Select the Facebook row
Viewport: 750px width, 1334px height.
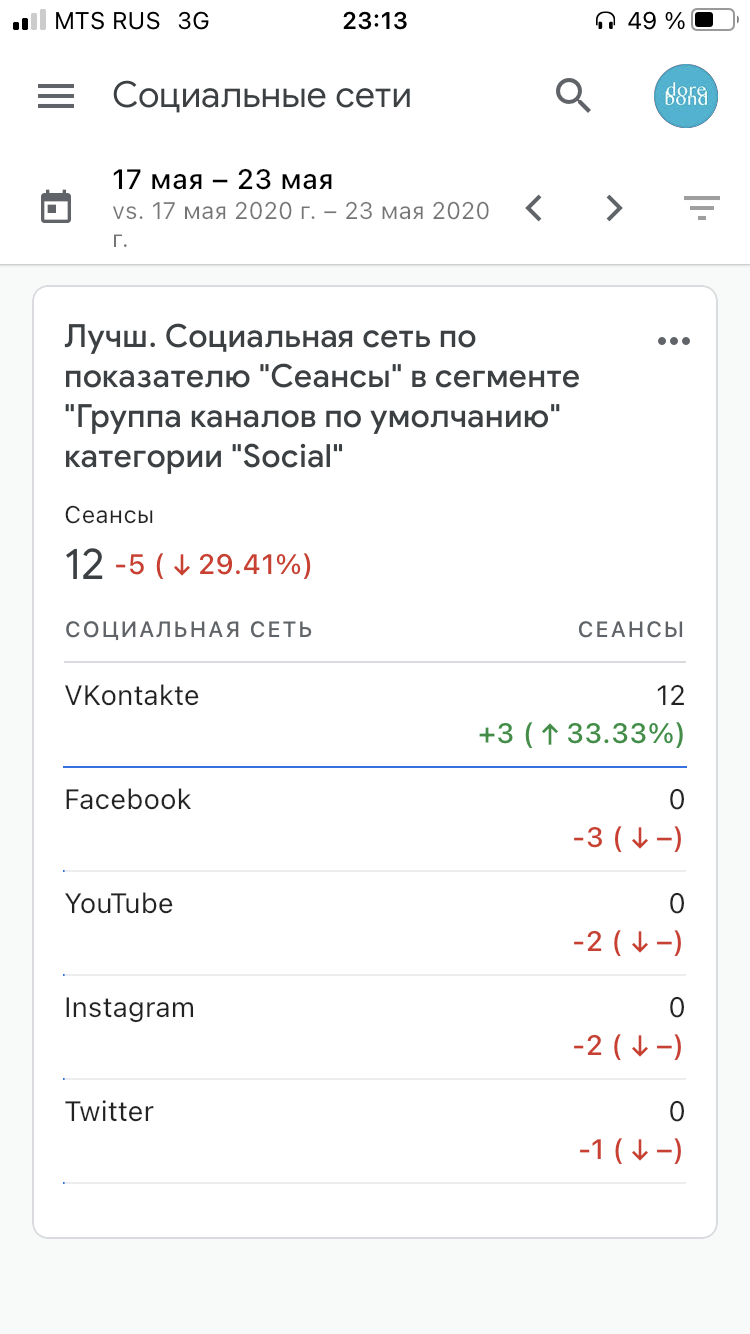374,819
